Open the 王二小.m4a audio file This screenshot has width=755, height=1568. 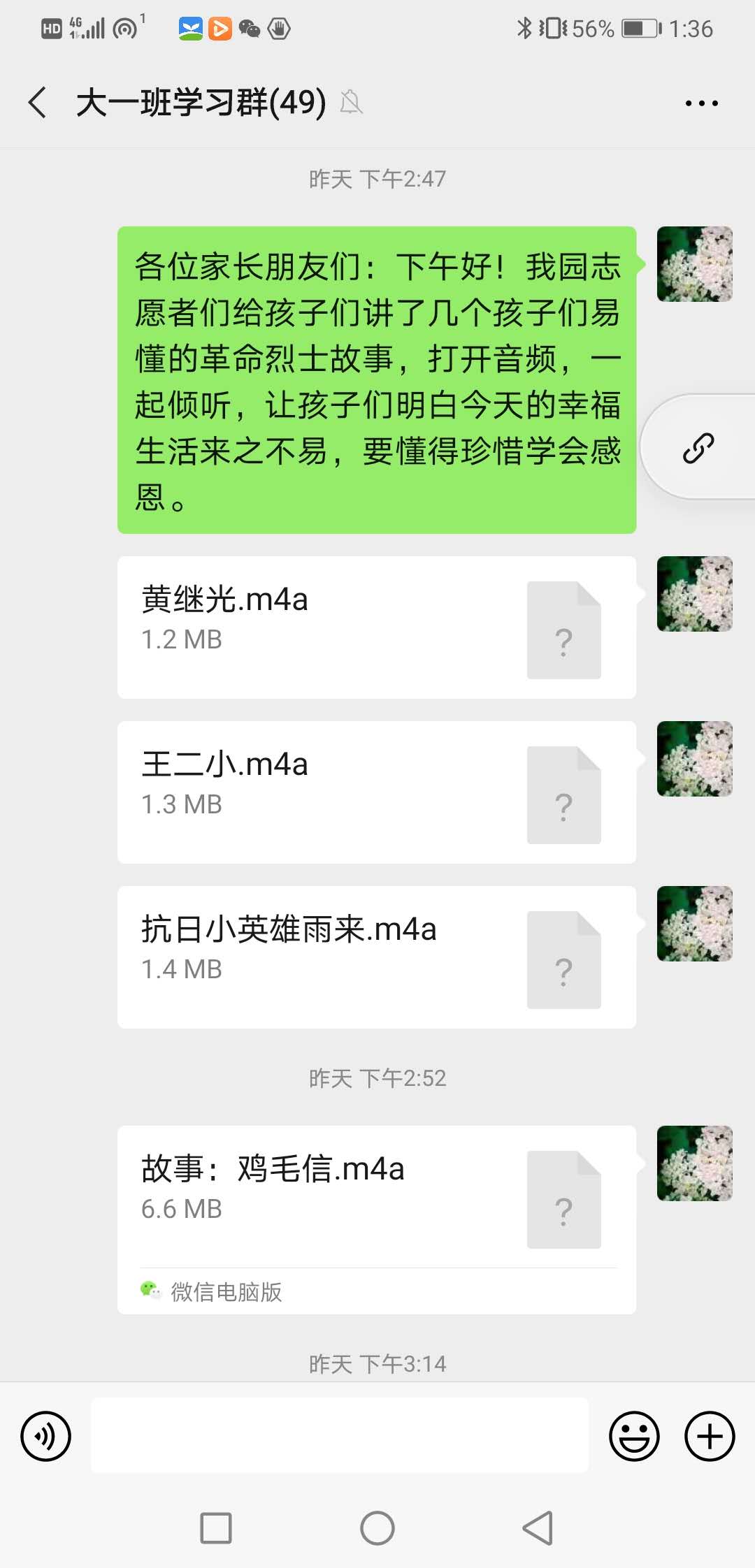coord(376,792)
